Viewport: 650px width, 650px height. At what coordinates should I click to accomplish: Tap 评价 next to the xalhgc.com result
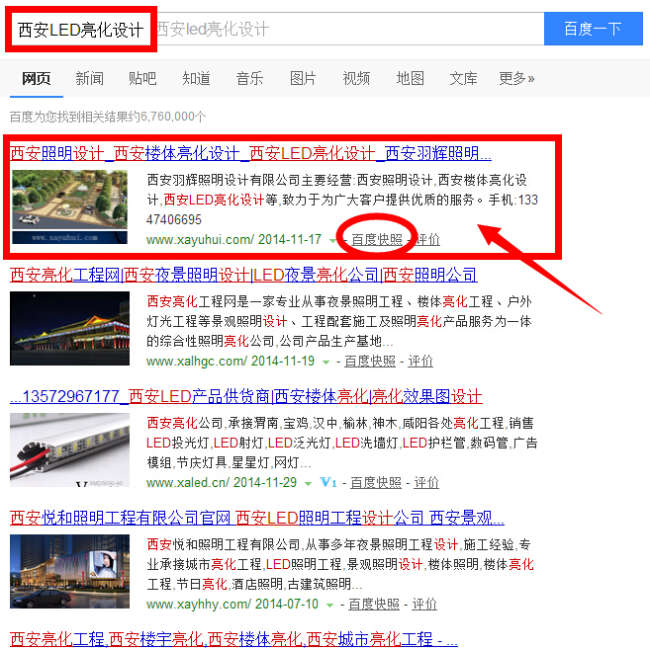tap(421, 361)
